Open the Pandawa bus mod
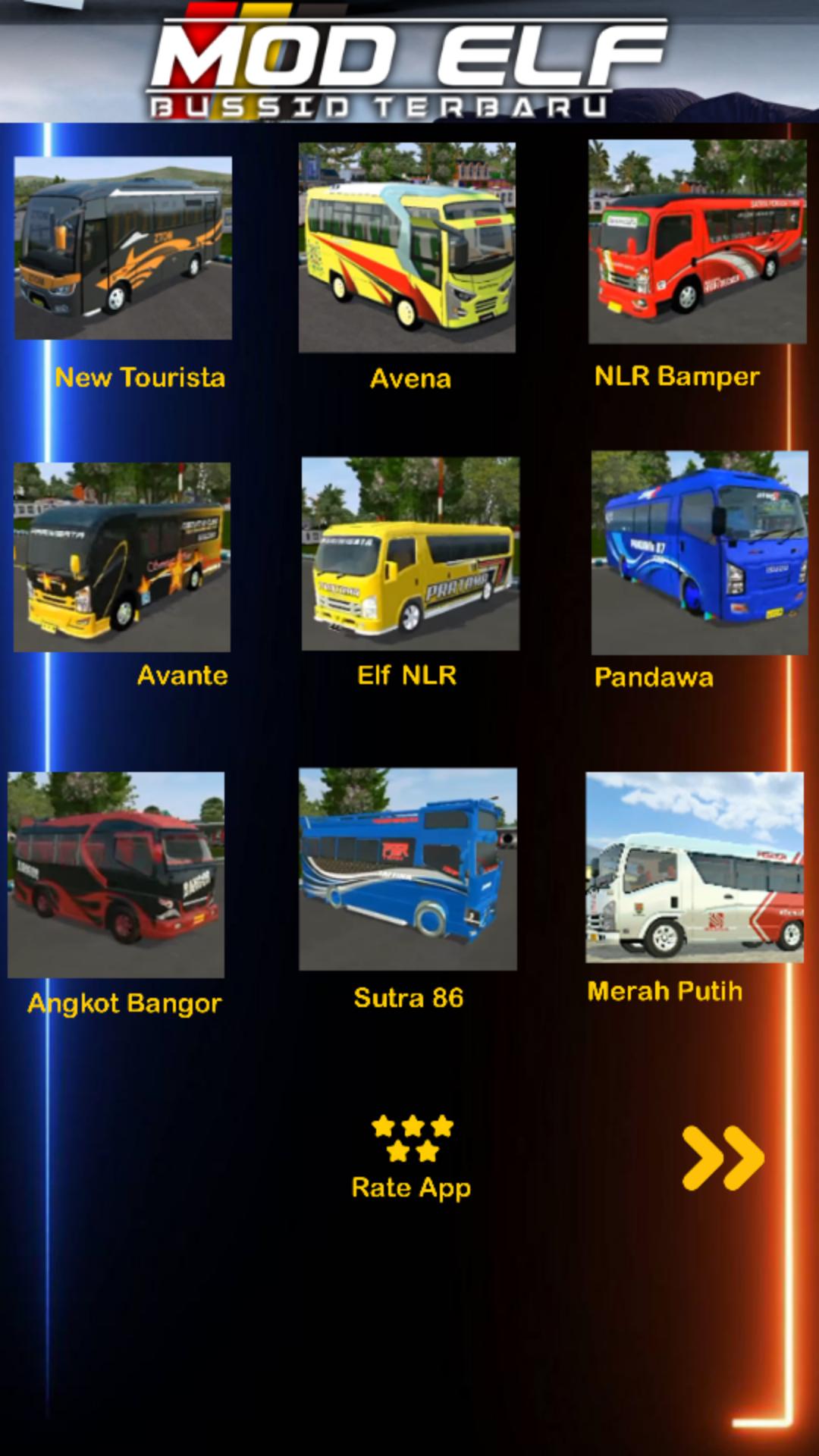This screenshot has height=1456, width=819. coord(699,553)
